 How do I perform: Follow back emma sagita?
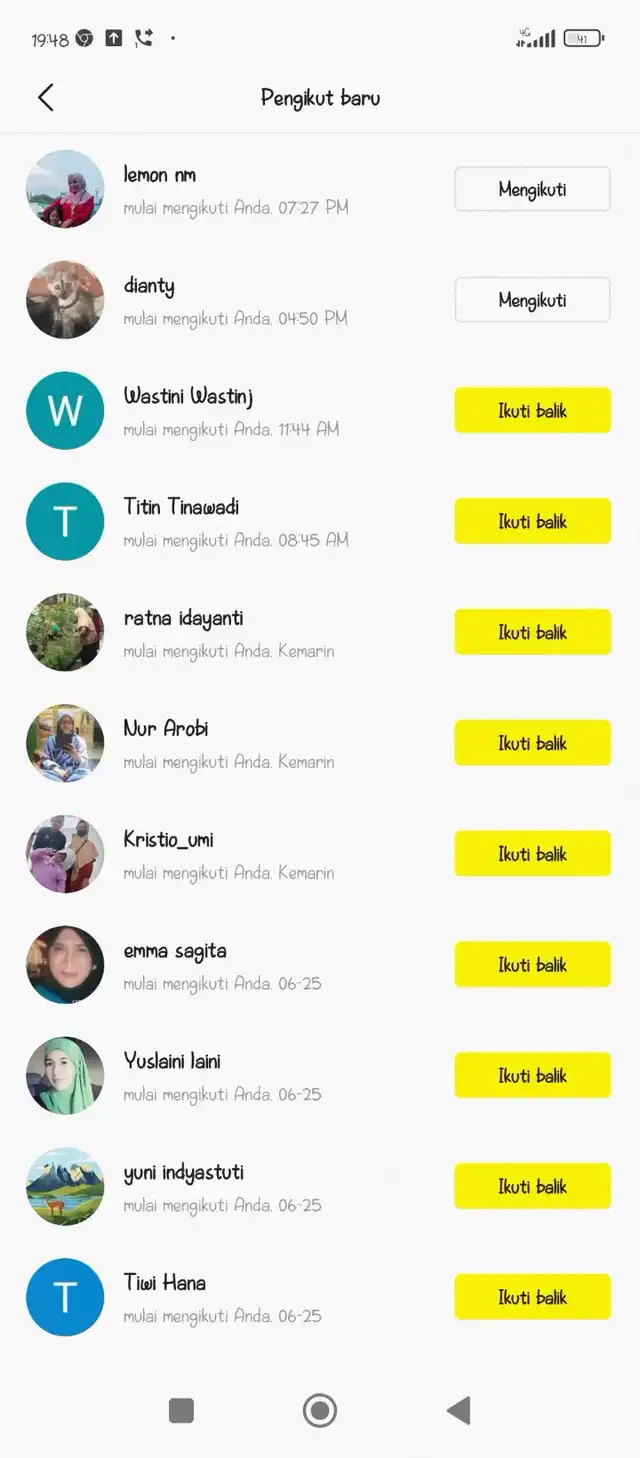[532, 965]
